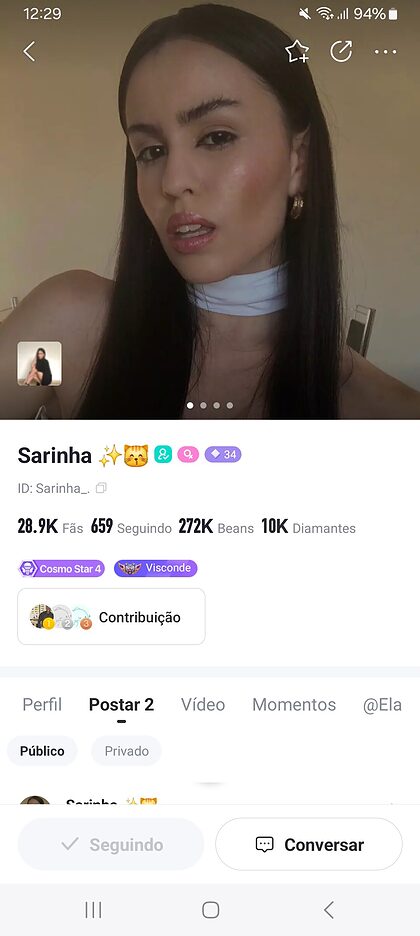
Task: Open the Cosmo Star 4 badge
Action: [x=61, y=568]
